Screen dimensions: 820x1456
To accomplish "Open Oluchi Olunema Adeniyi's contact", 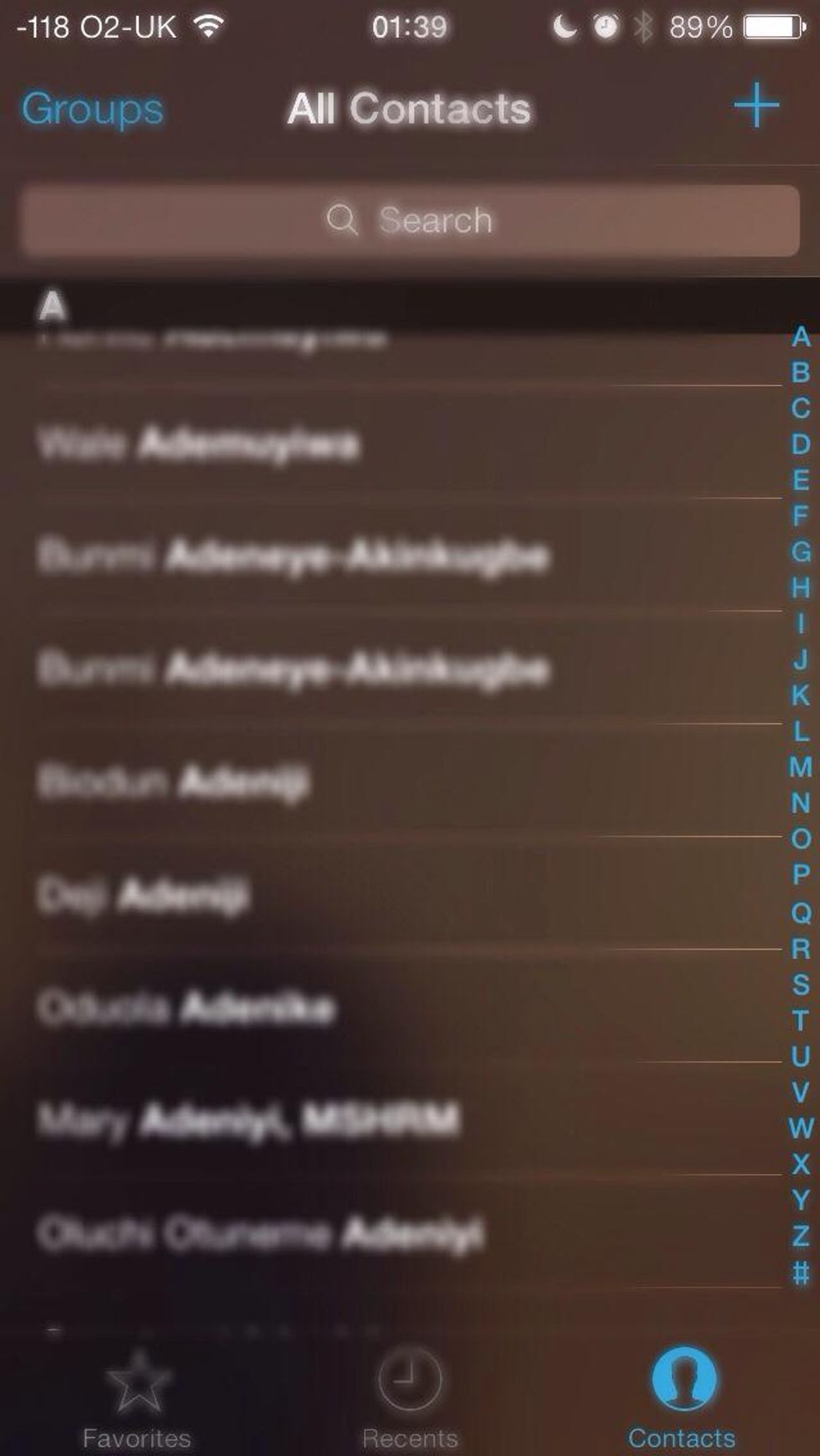I will point(259,1233).
